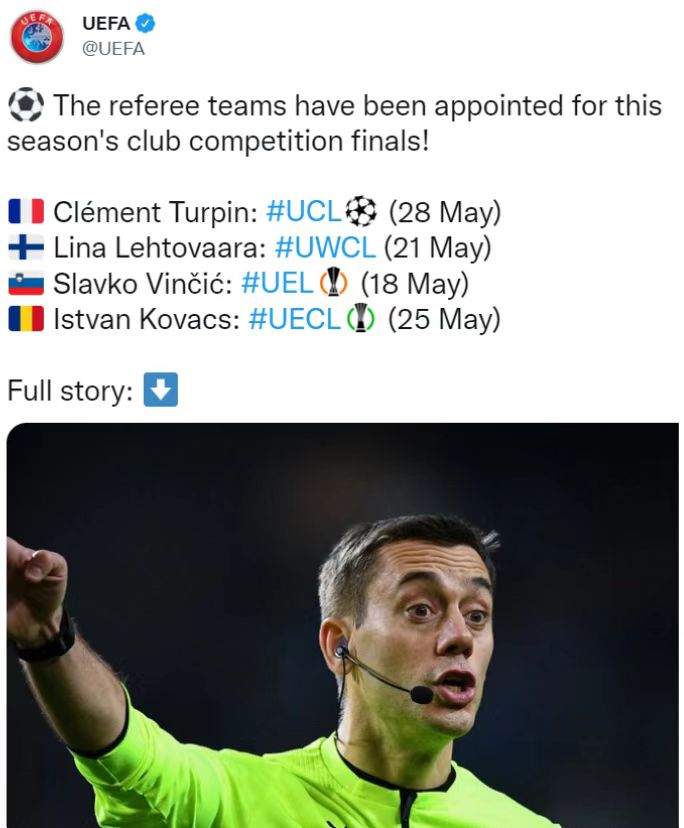Open UEFA's profile picture
The image size is (684, 828).
(x=37, y=37)
